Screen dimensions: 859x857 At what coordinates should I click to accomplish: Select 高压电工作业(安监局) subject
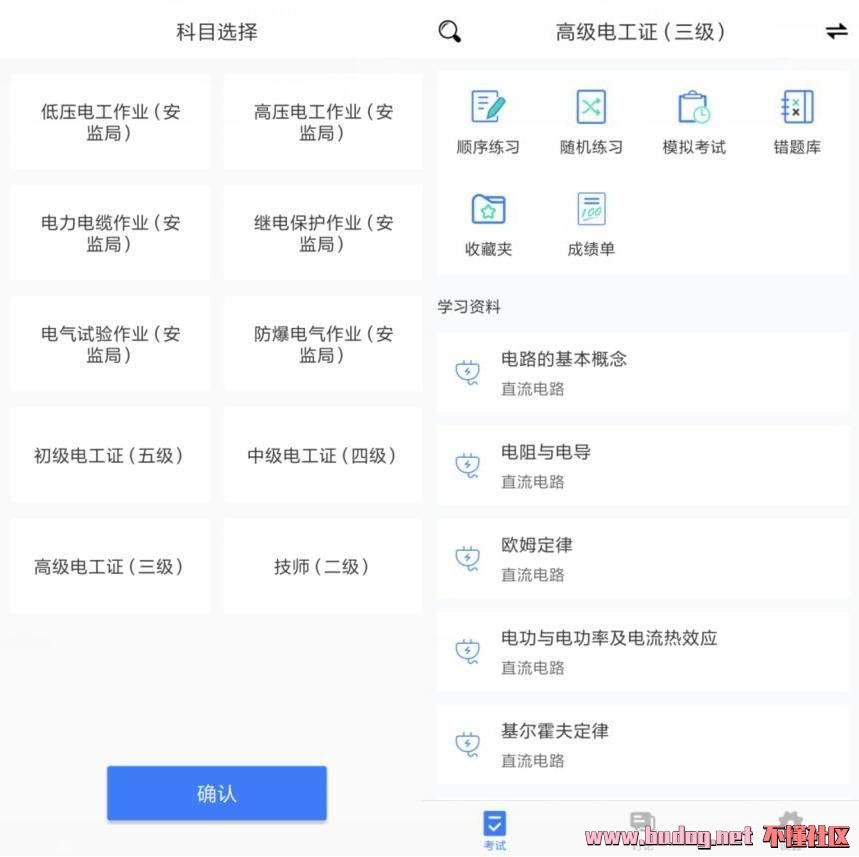[323, 122]
